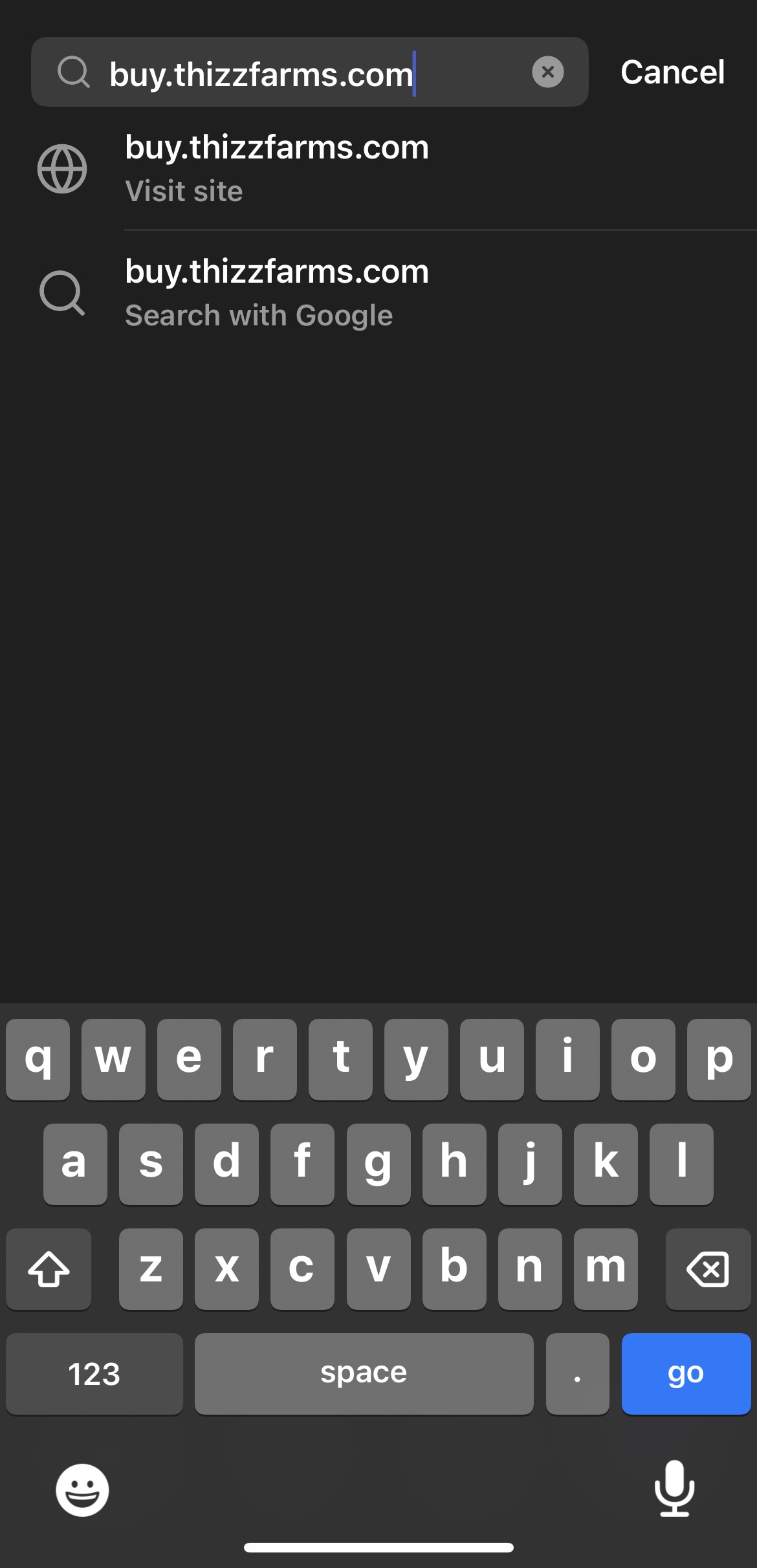Cancel the address bar search
The height and width of the screenshot is (1568, 757).
click(x=672, y=72)
